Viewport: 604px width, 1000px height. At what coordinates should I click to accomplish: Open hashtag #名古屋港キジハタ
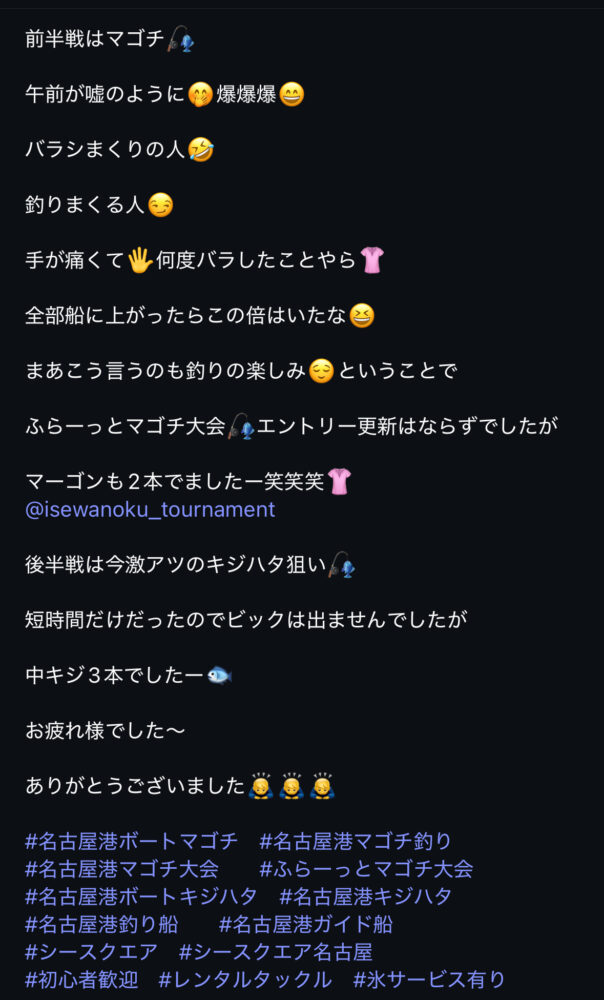(366, 896)
